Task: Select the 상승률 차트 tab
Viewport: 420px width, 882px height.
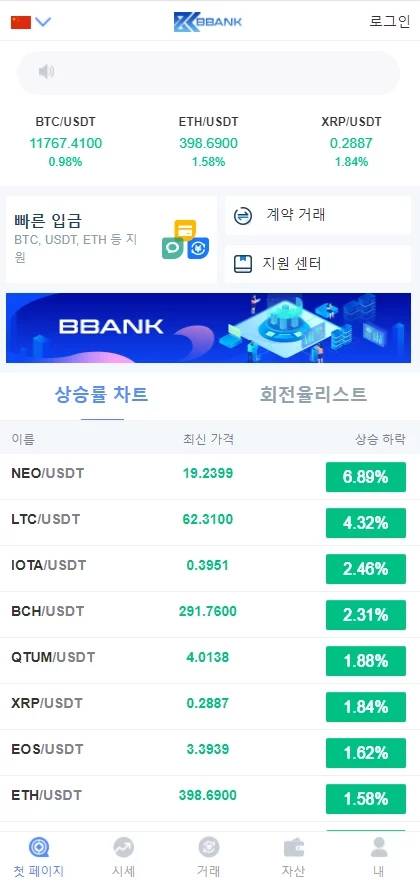Action: coord(102,394)
